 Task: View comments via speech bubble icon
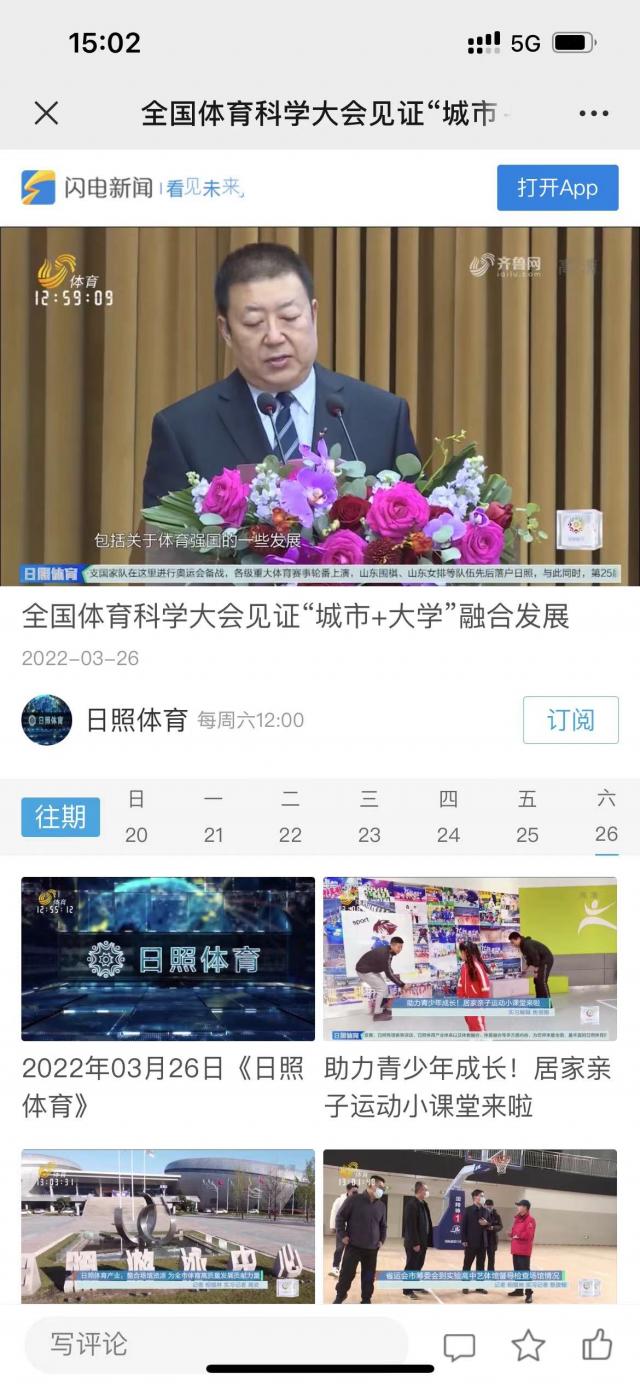[459, 1346]
